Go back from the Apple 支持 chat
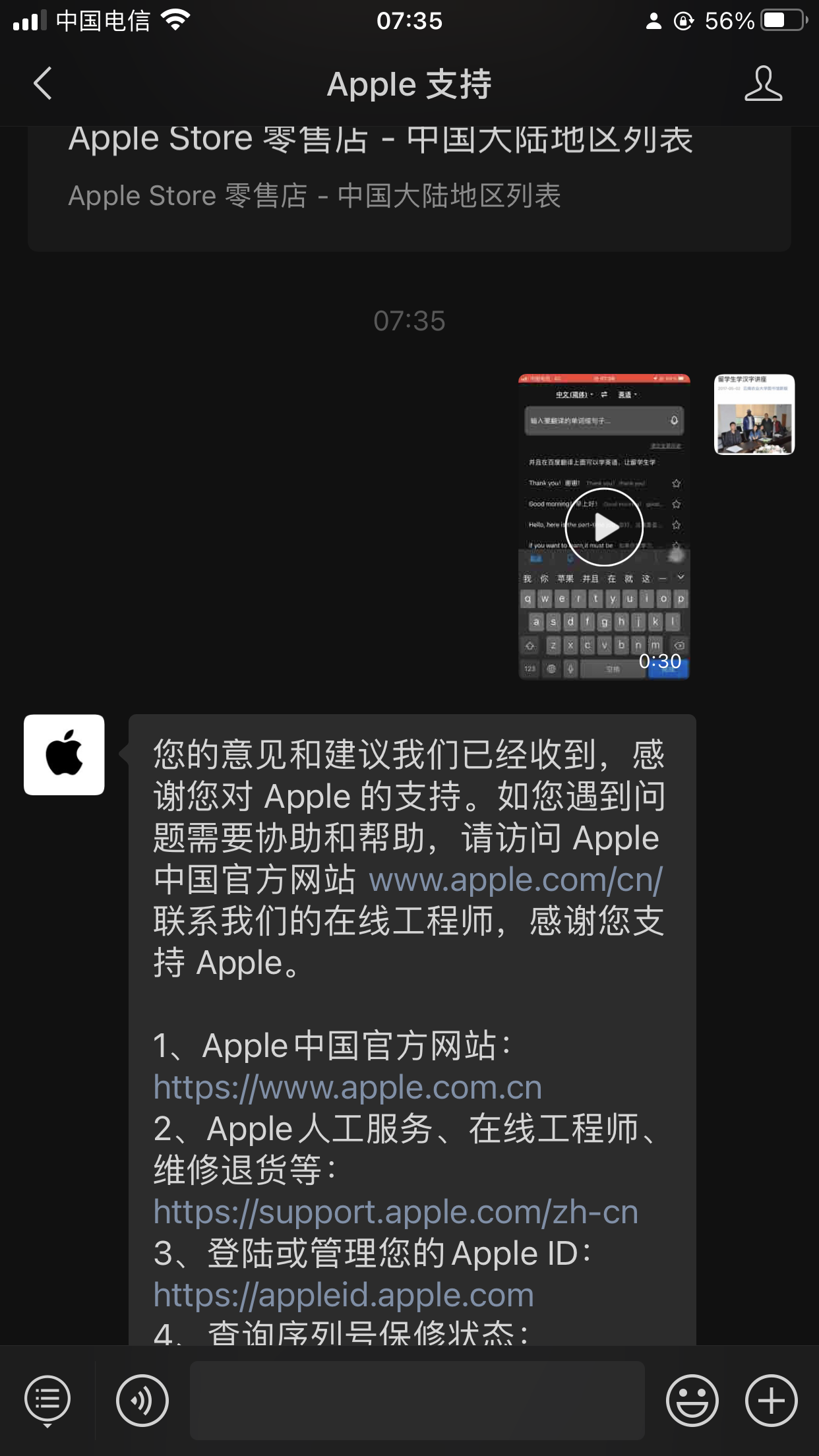 (x=43, y=84)
